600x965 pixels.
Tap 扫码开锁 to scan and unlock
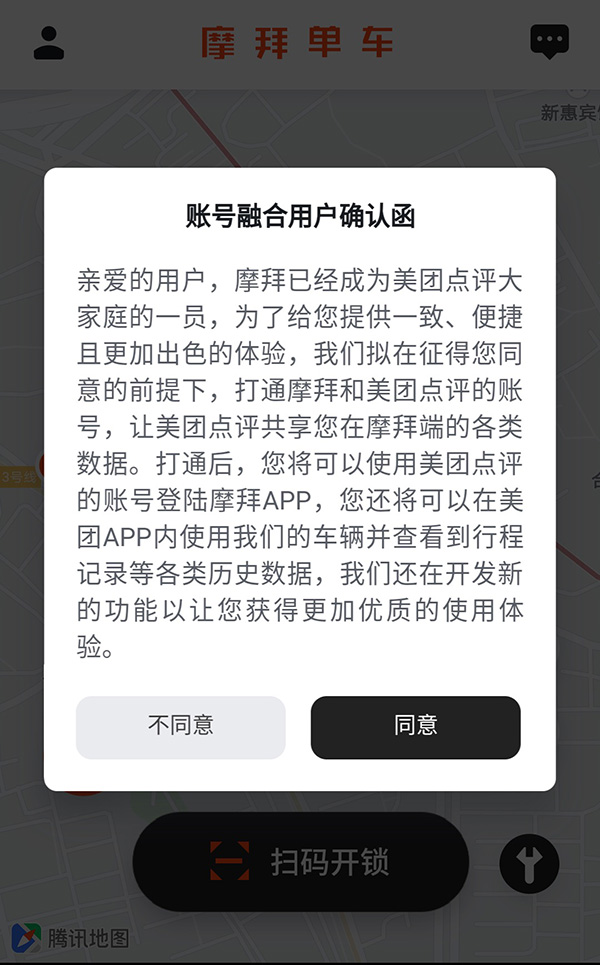point(300,862)
